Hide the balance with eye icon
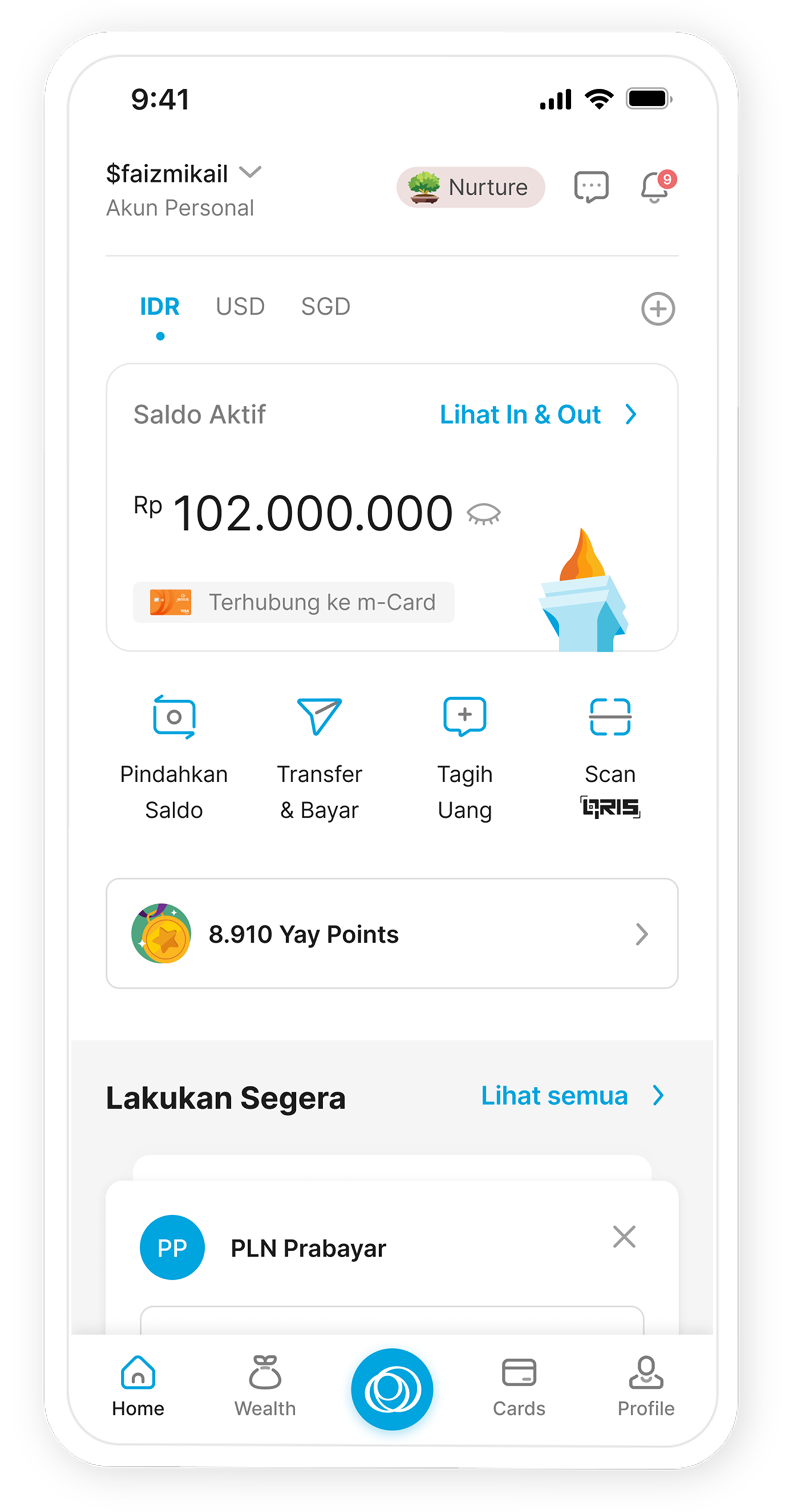Image resolution: width=794 pixels, height=1512 pixels. pyautogui.click(x=484, y=514)
